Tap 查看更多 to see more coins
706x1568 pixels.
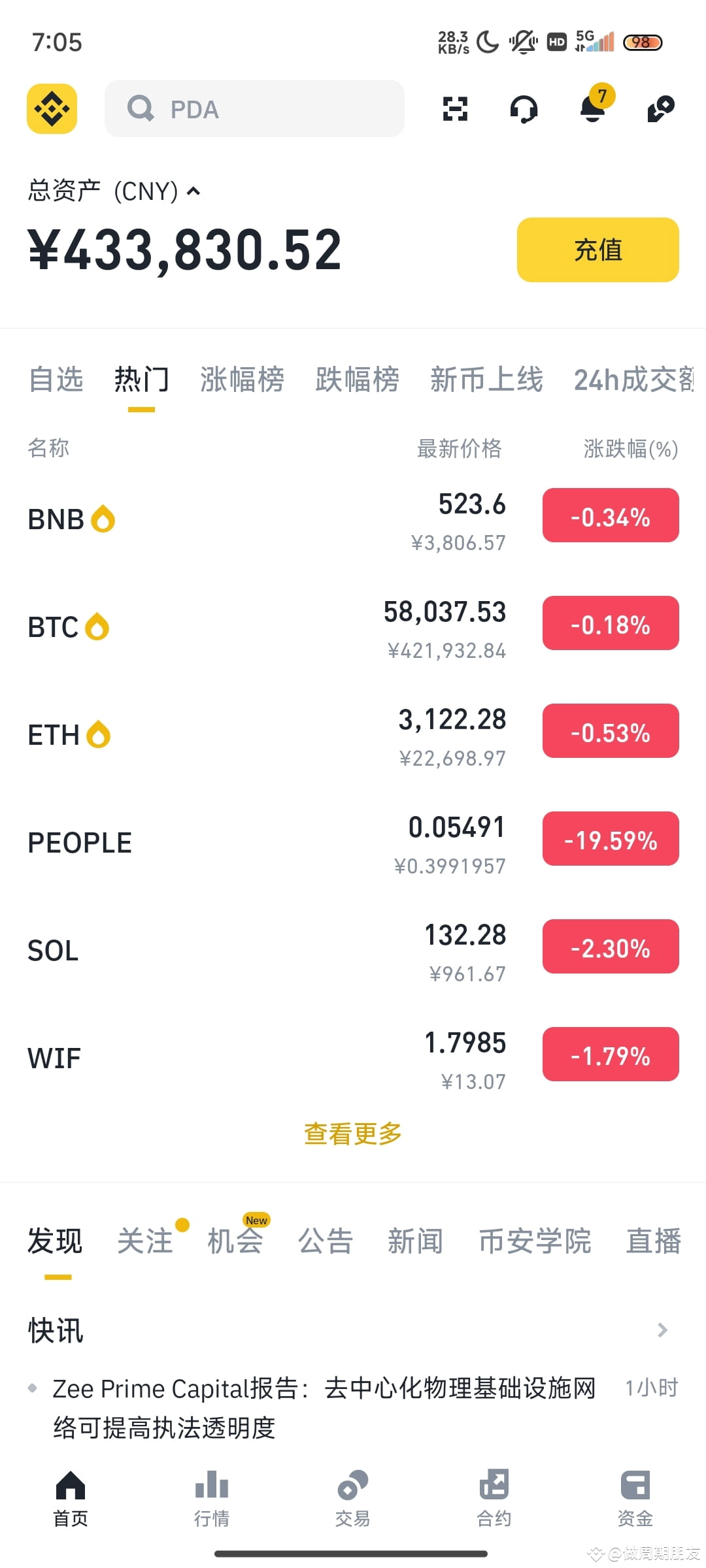[353, 1134]
